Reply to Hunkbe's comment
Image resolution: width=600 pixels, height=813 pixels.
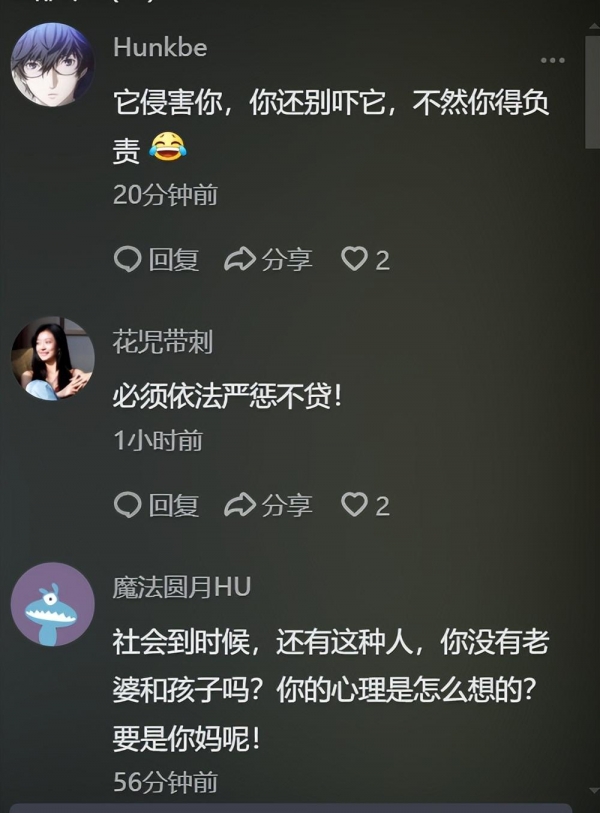pos(157,260)
